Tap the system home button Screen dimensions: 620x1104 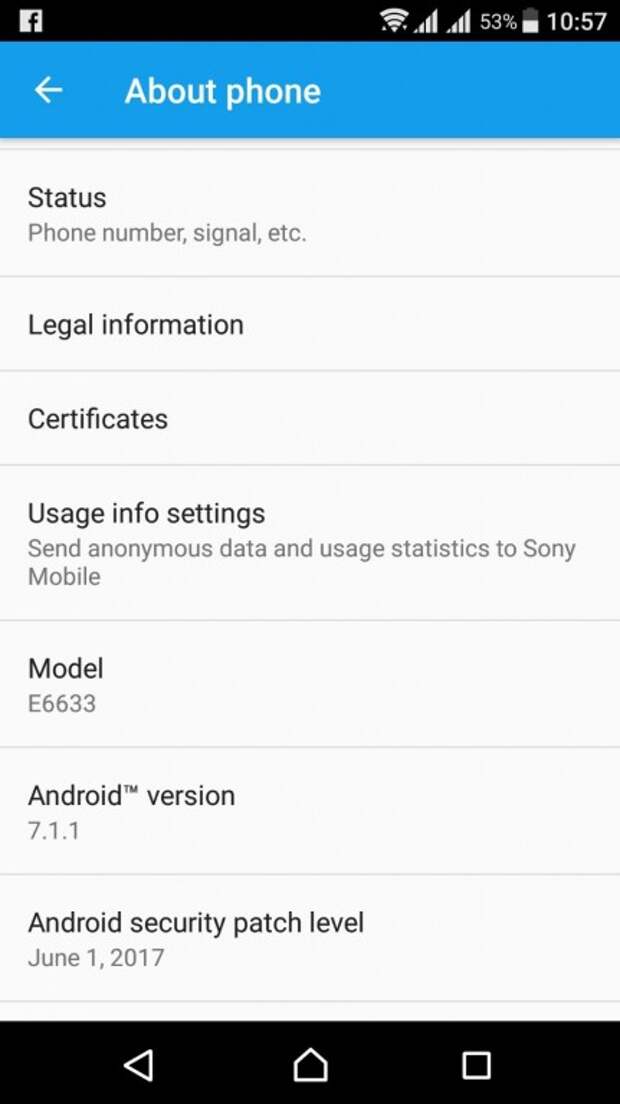(x=310, y=1065)
